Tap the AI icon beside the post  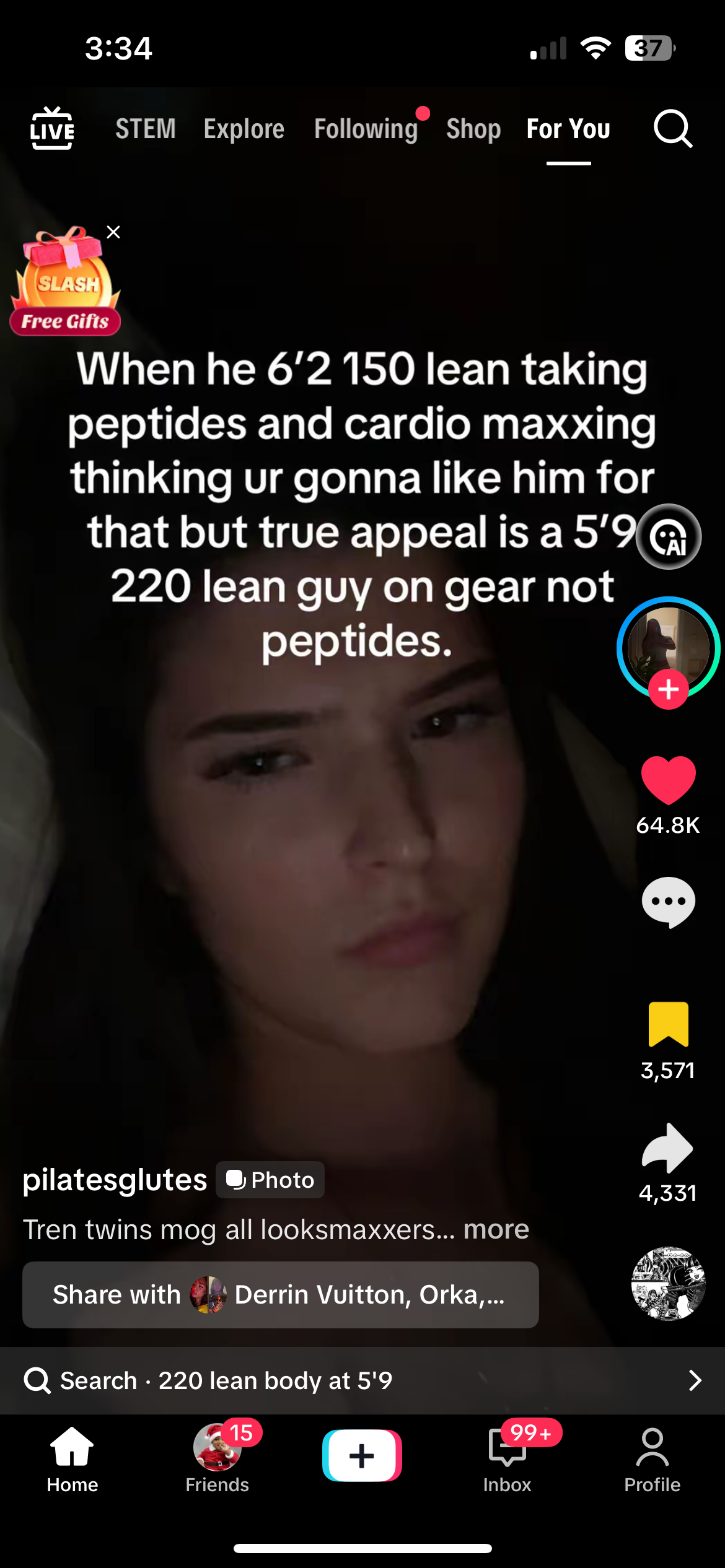668,537
